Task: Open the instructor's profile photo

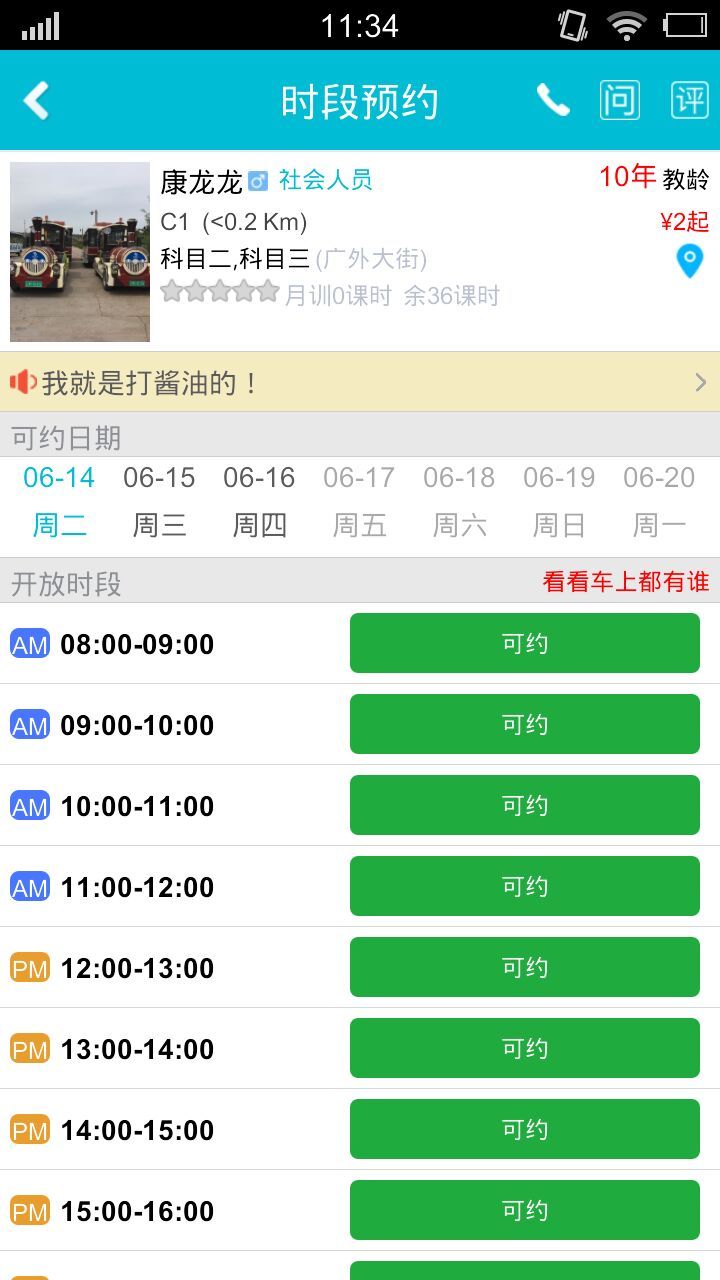Action: 80,252
